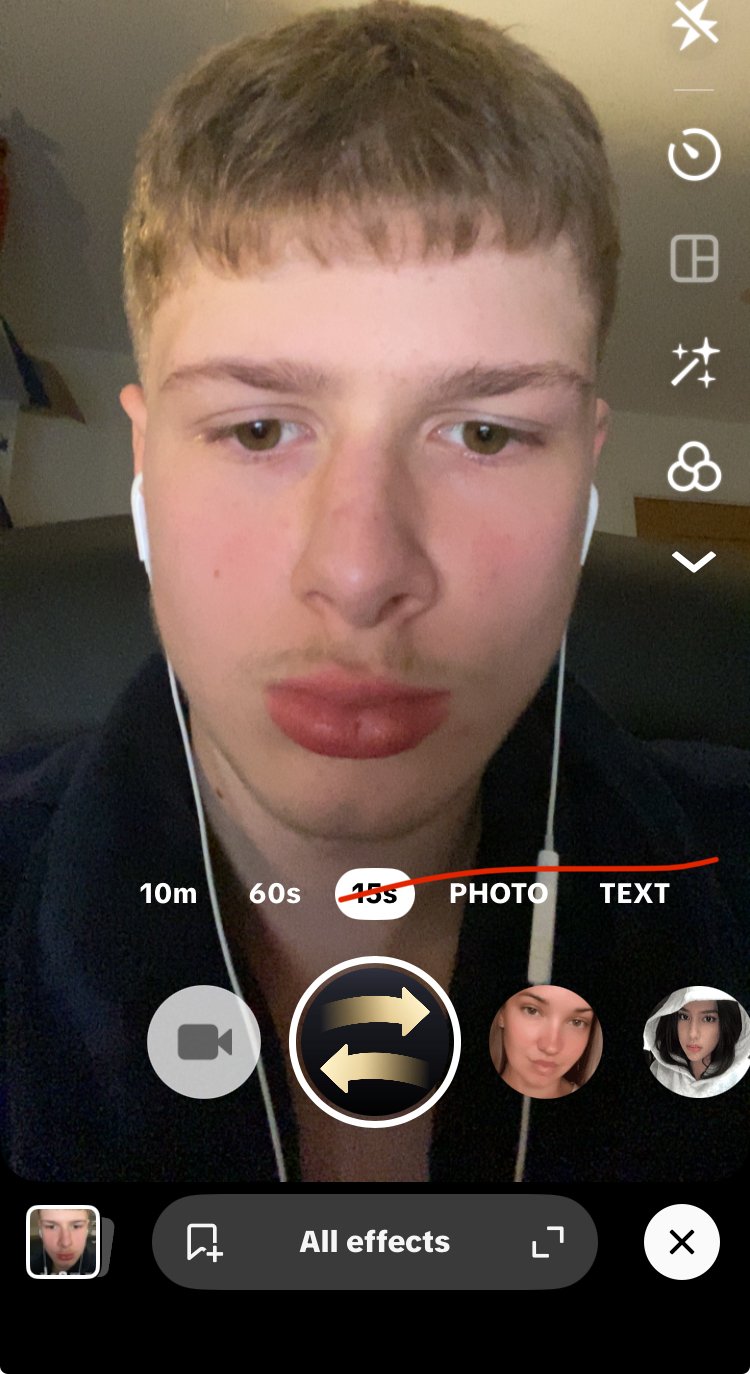Save effect with the bookmark plus icon
750x1374 pixels.
tap(205, 1242)
